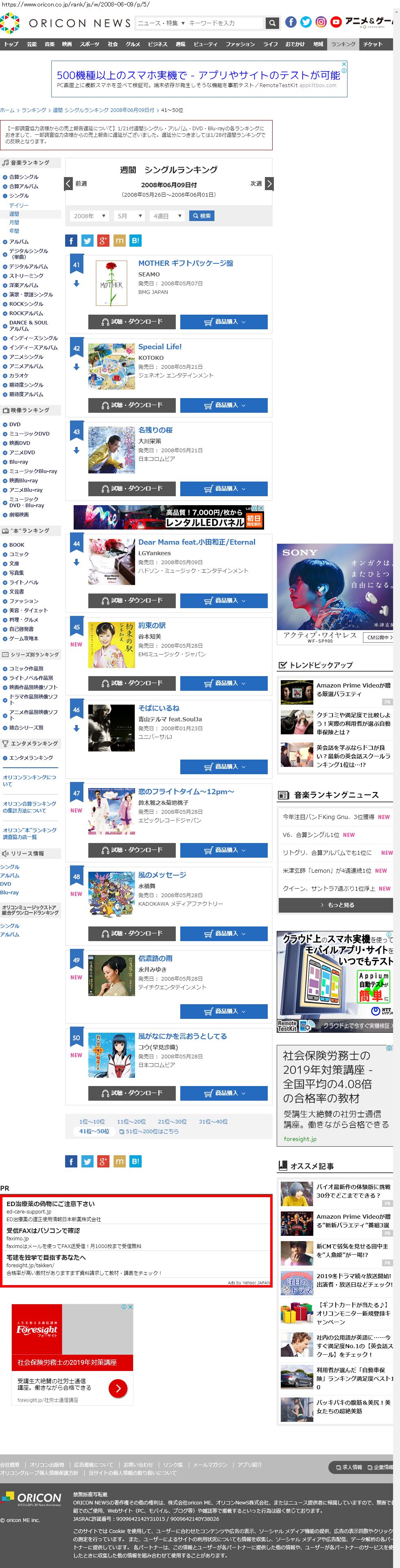This screenshot has width=400, height=1568.
Task: Open the 音楽 navigation tab
Action: (x=50, y=44)
